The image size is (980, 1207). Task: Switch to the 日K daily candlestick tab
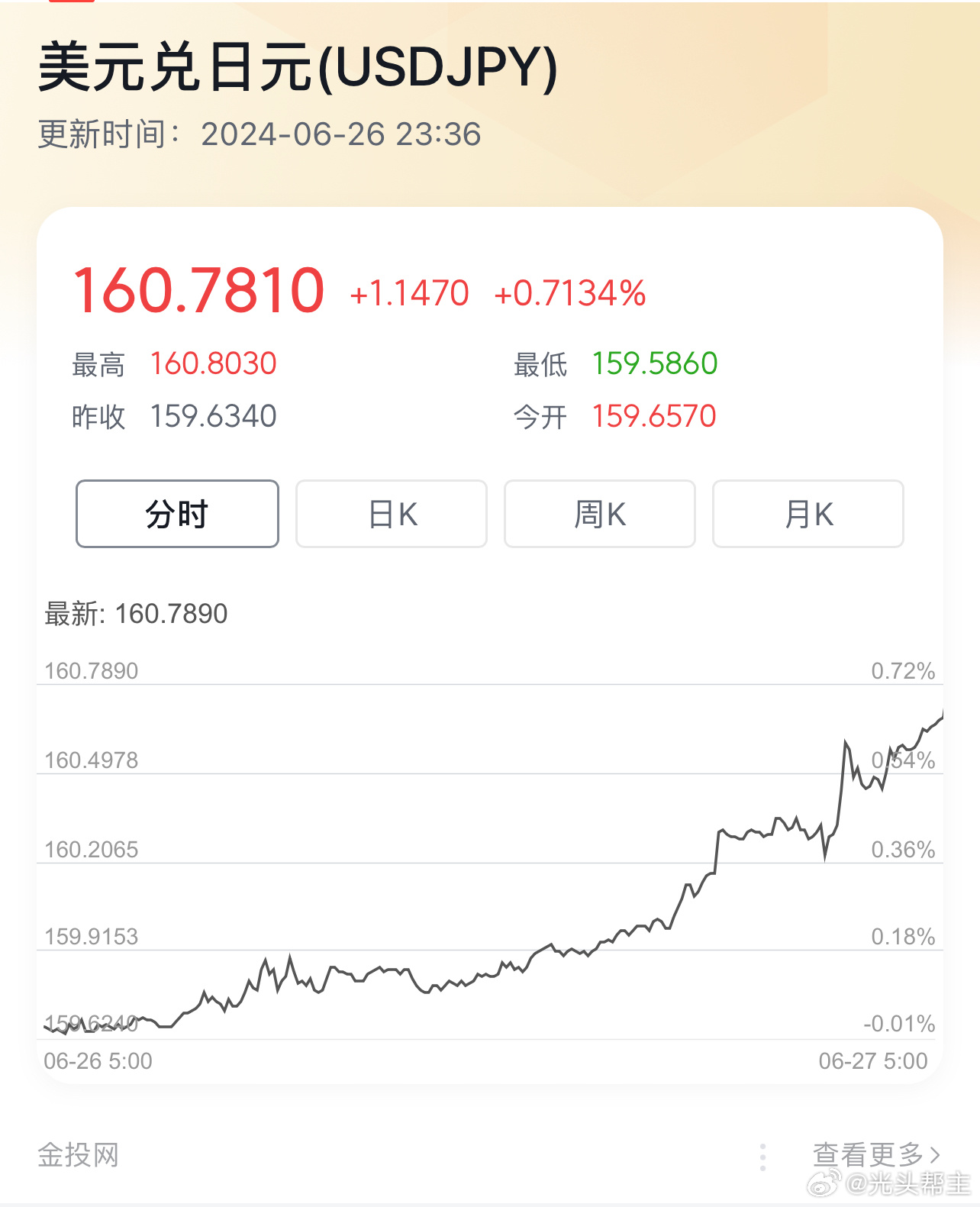click(391, 514)
